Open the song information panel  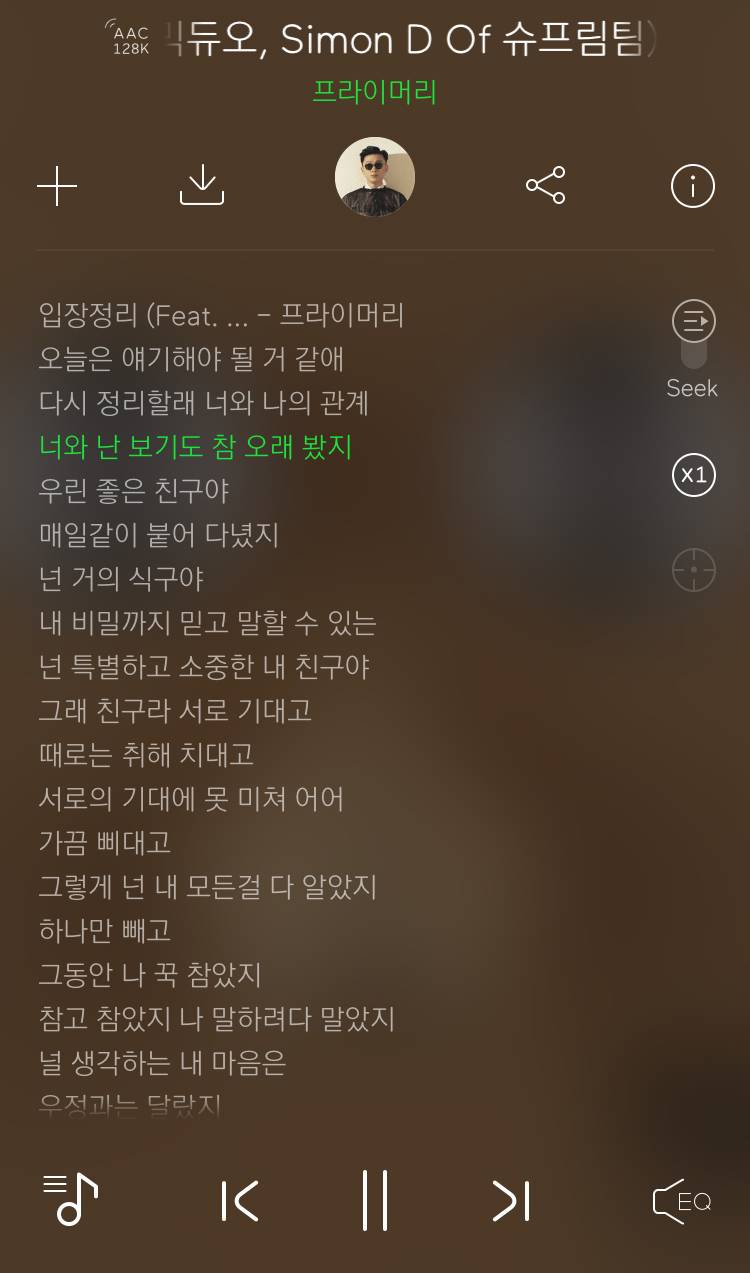coord(692,186)
